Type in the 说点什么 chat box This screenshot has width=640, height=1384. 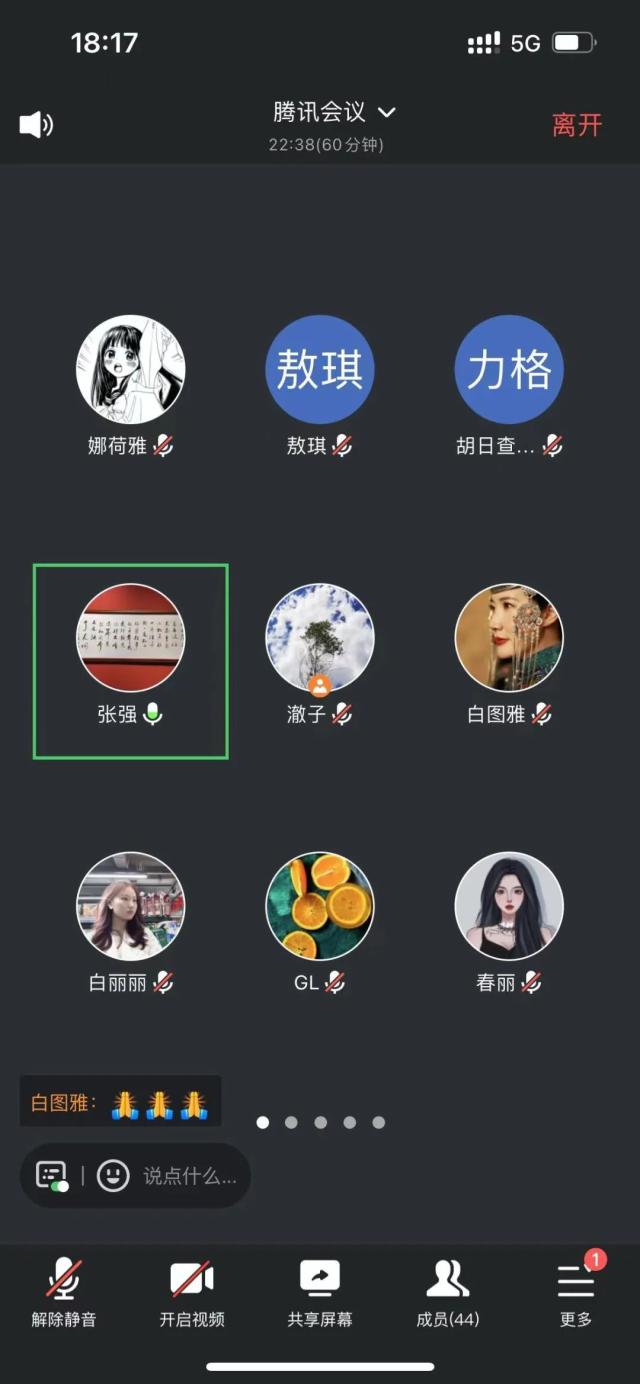[190, 1175]
